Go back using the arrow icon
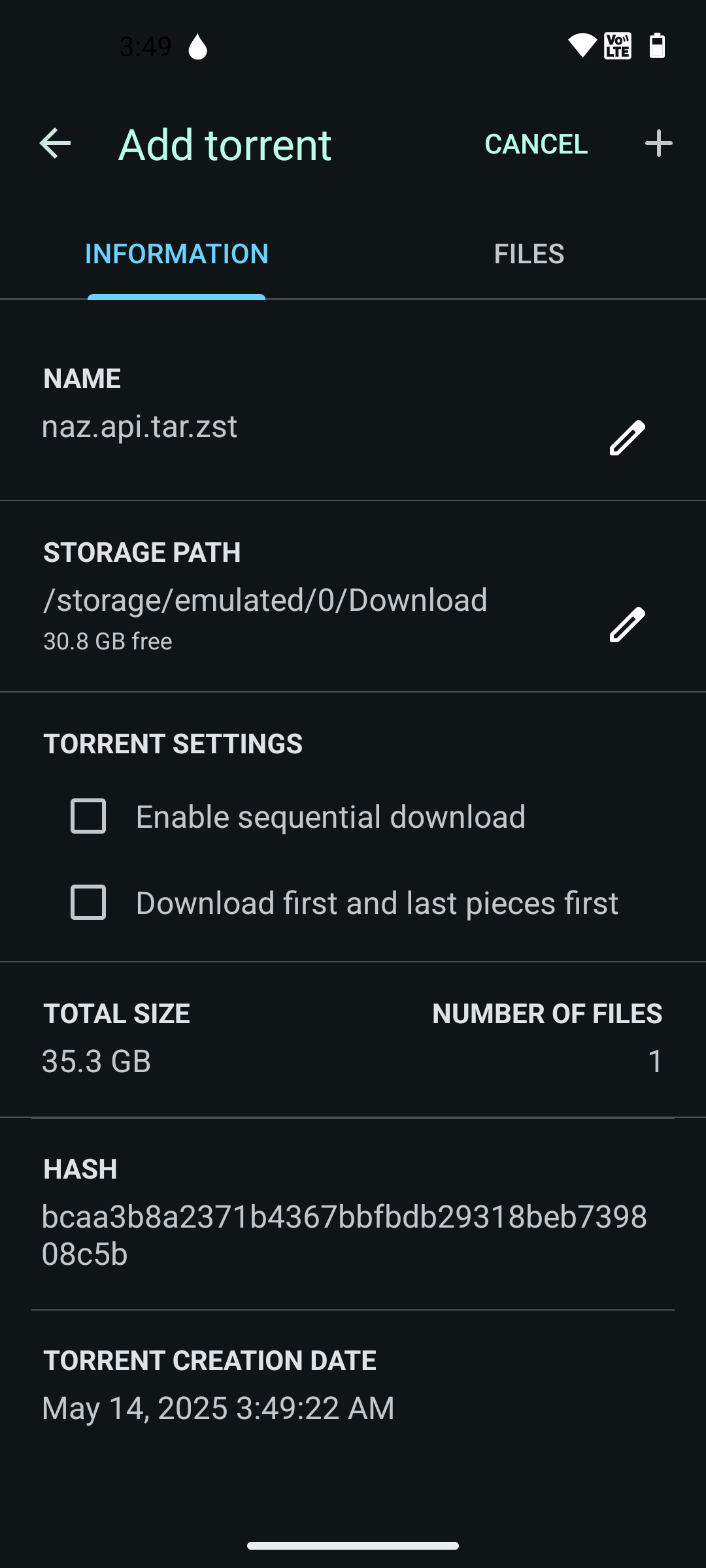706x1568 pixels. click(55, 144)
